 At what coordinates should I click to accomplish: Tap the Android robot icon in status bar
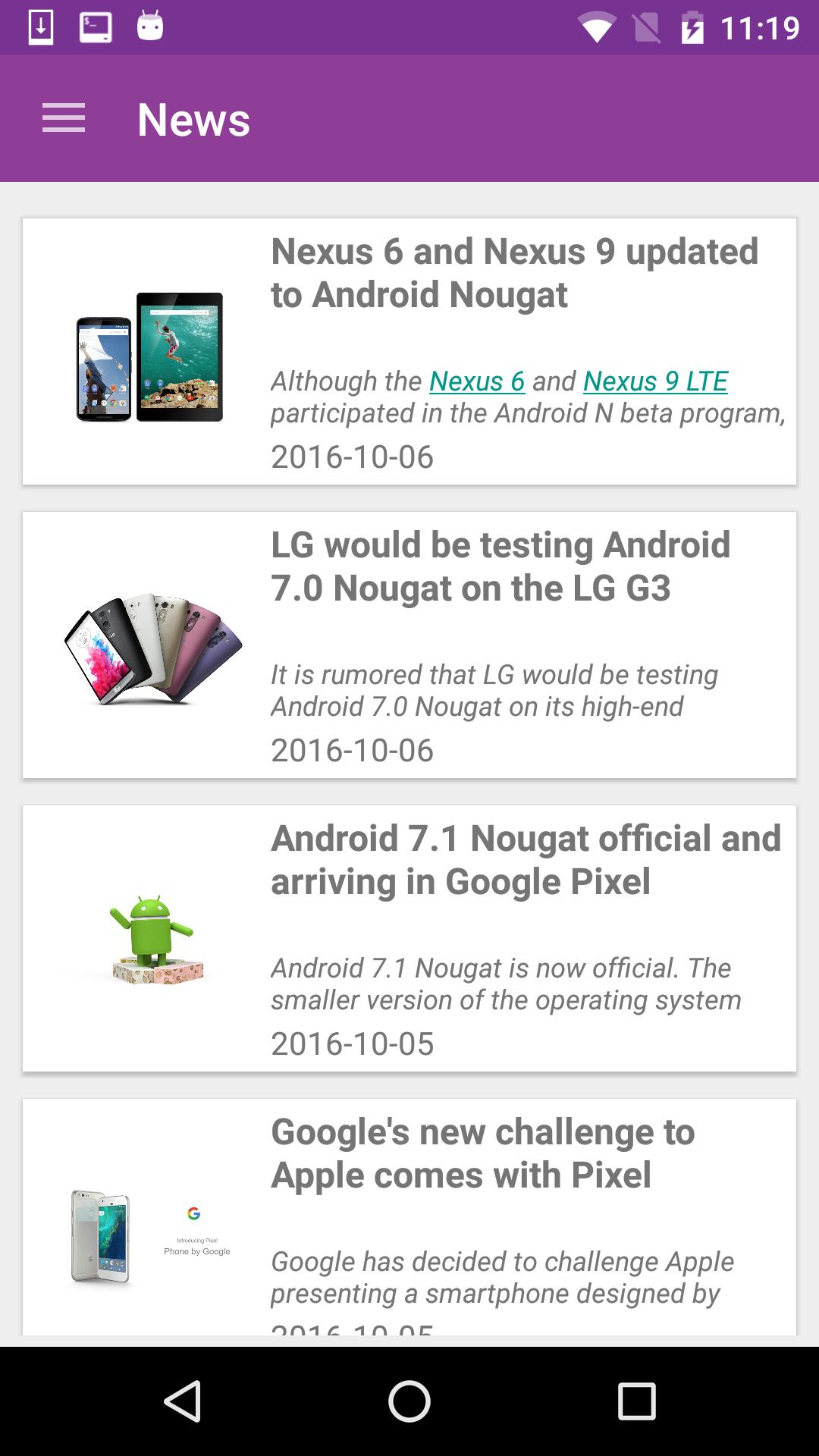149,25
